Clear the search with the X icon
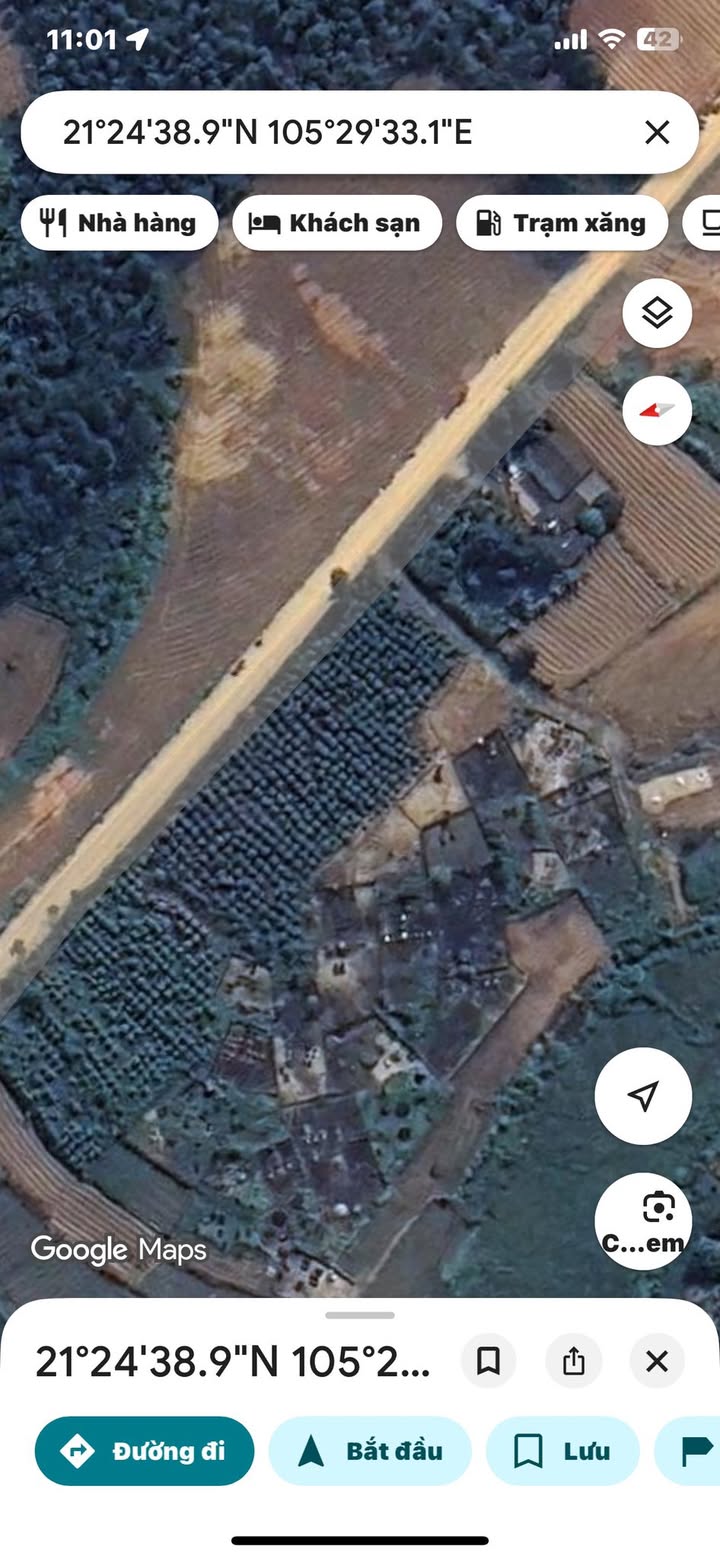This screenshot has height=1559, width=720. click(657, 132)
